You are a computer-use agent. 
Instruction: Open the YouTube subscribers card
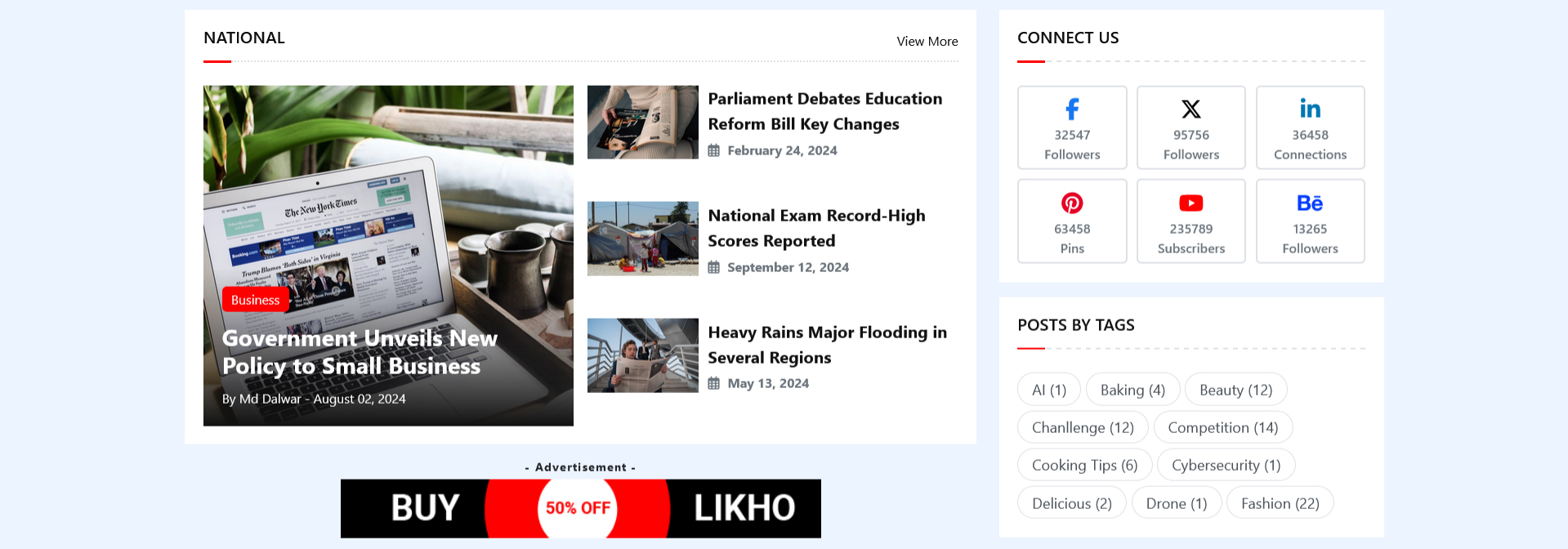tap(1191, 221)
